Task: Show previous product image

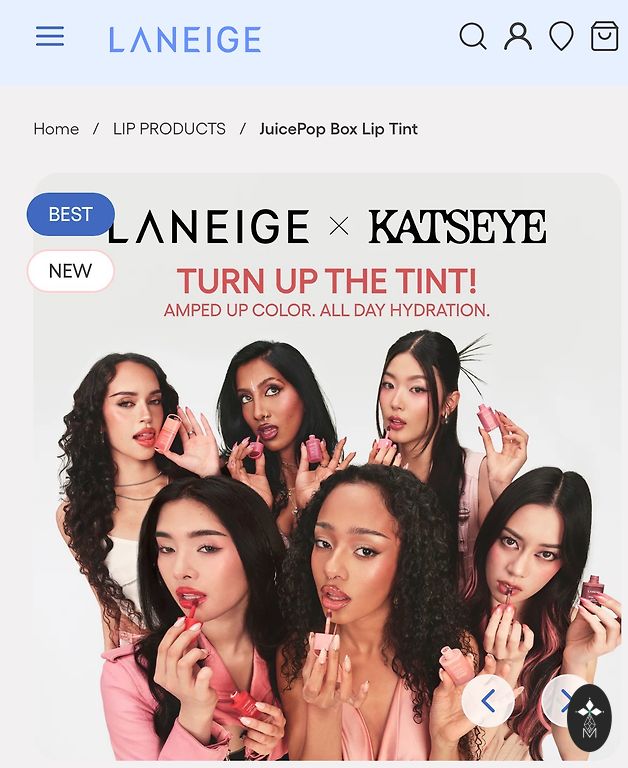Action: click(488, 701)
